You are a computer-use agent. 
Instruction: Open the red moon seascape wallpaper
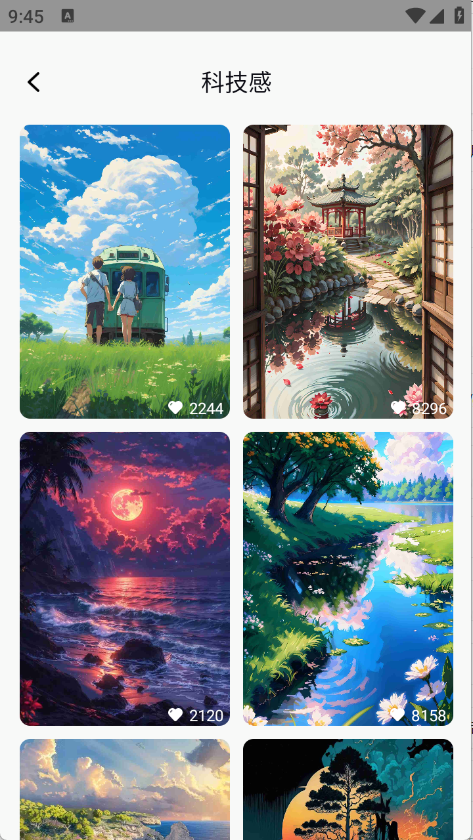coord(125,579)
